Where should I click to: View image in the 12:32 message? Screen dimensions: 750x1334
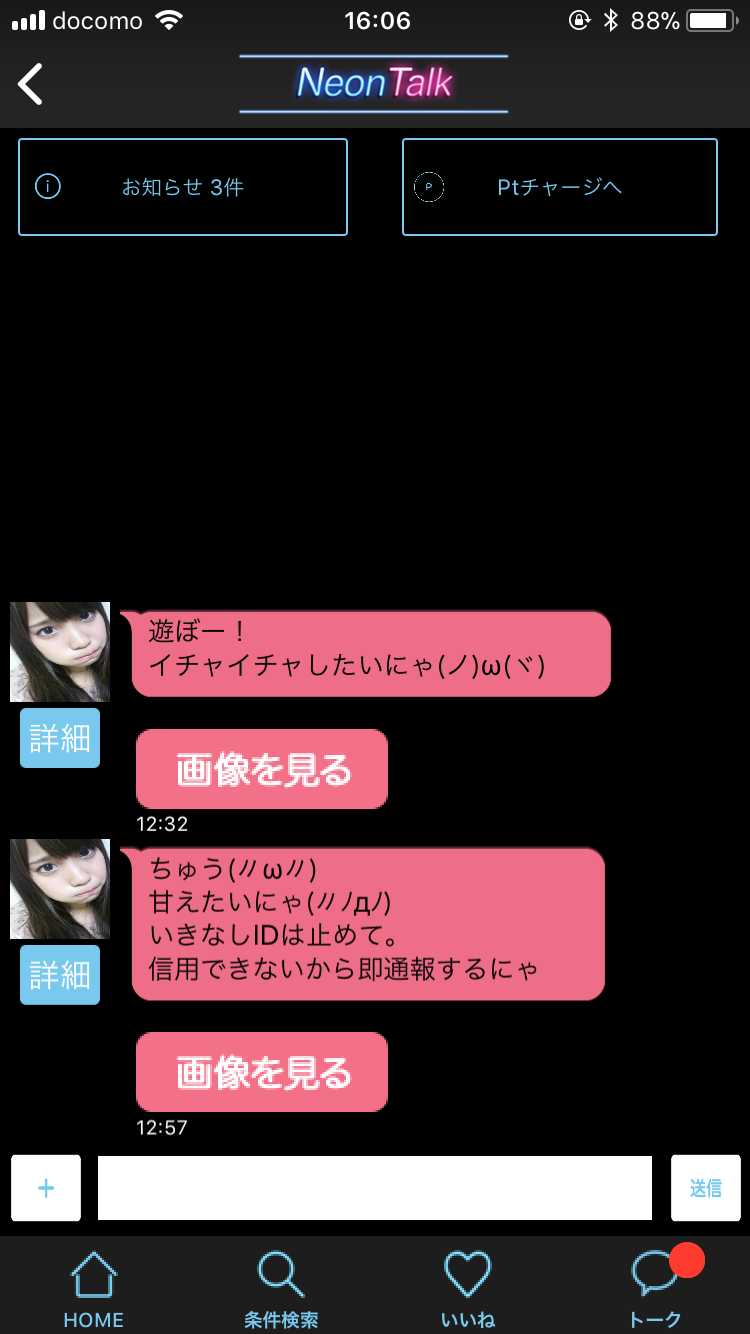pyautogui.click(x=262, y=769)
